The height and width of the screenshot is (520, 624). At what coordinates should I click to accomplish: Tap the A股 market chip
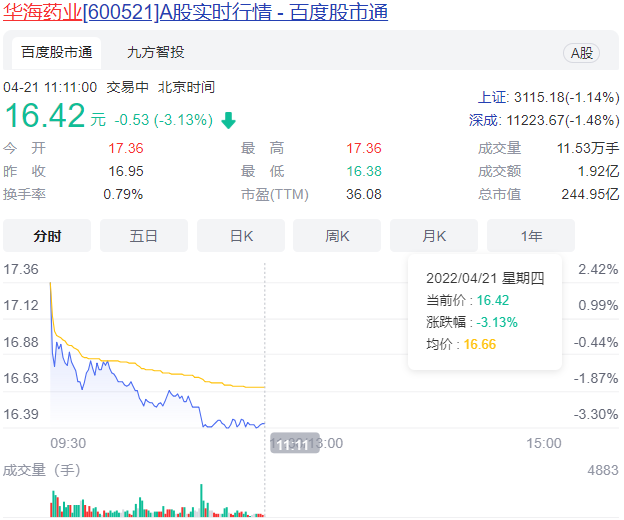tap(580, 53)
